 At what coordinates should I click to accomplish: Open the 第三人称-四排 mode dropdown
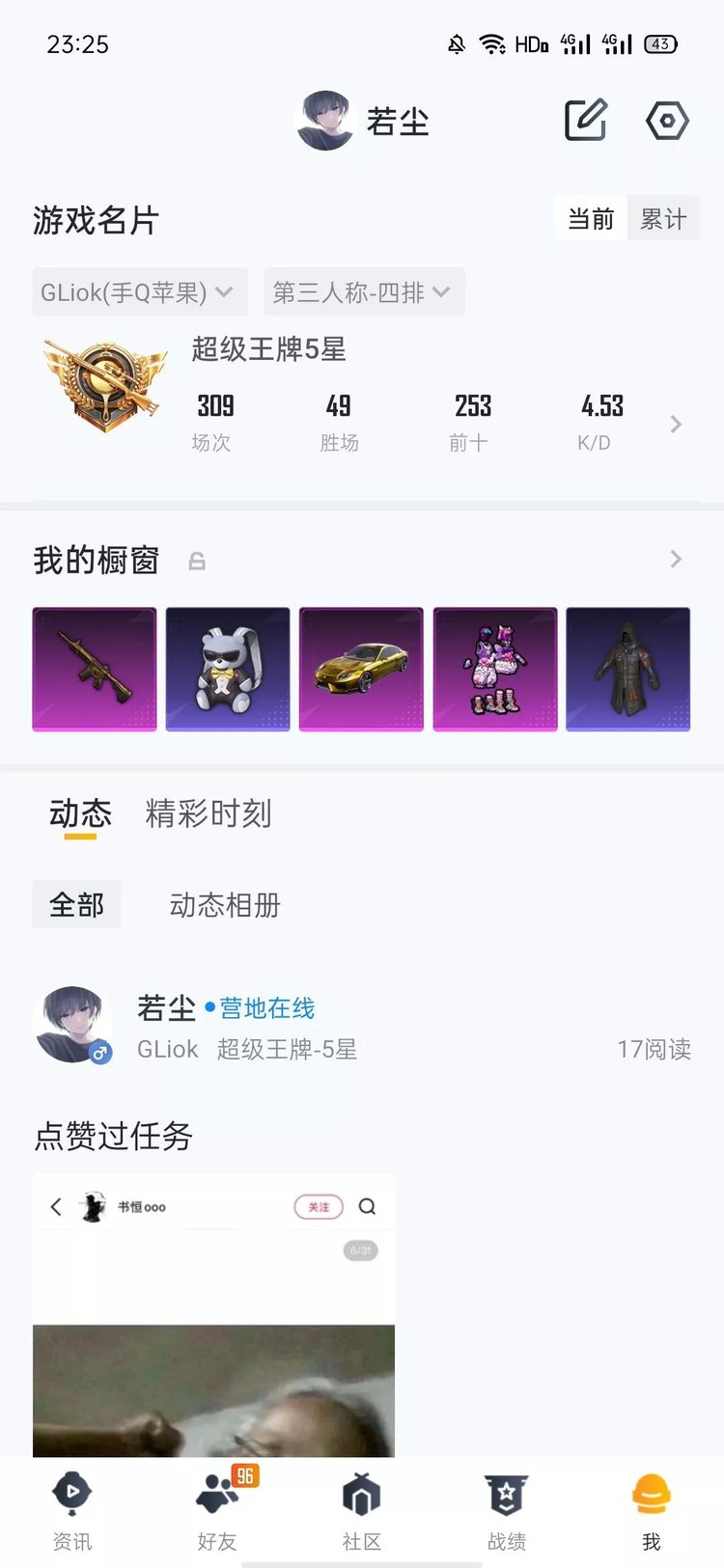[x=363, y=291]
